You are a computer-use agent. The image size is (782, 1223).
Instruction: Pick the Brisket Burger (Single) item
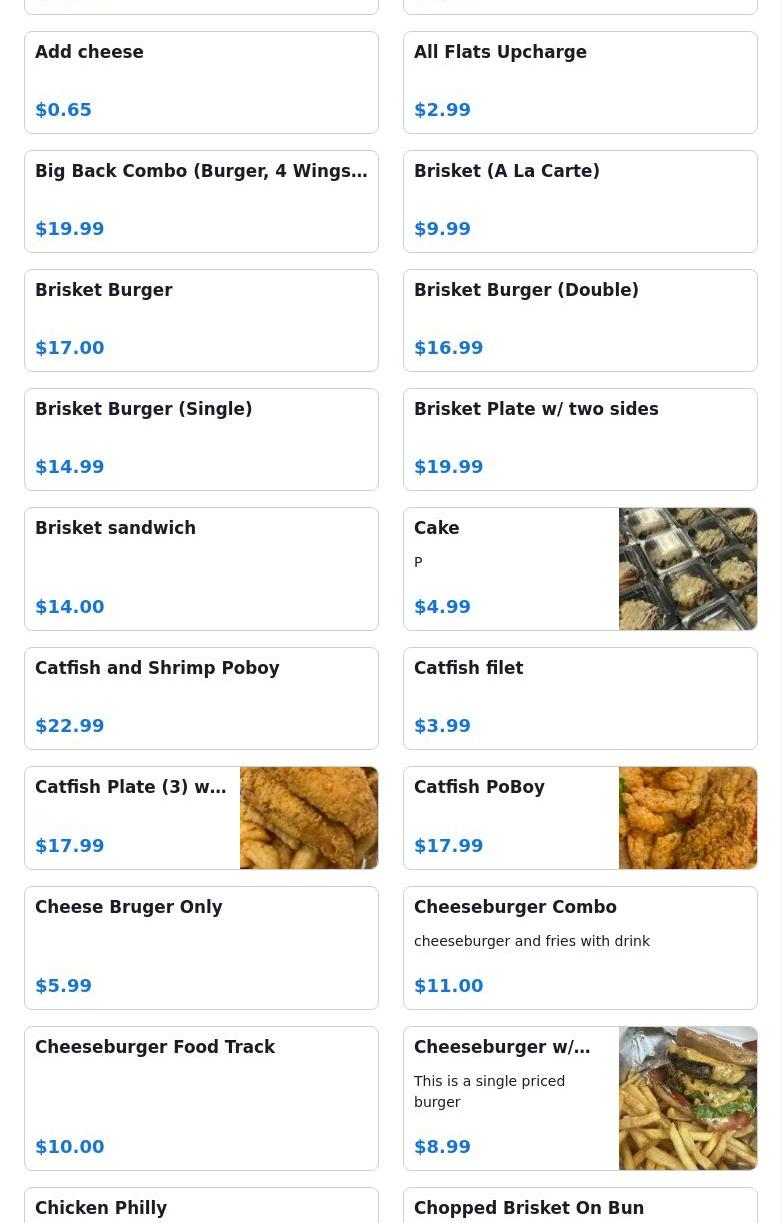[201, 439]
